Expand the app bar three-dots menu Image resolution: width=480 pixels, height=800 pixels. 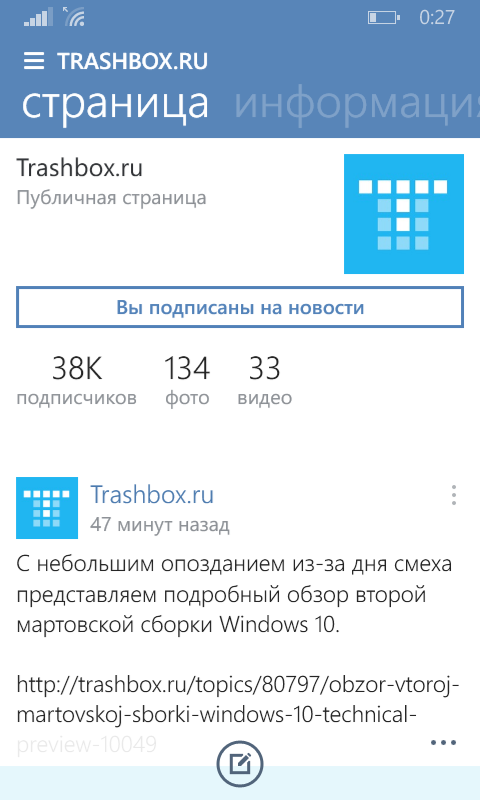tap(443, 743)
